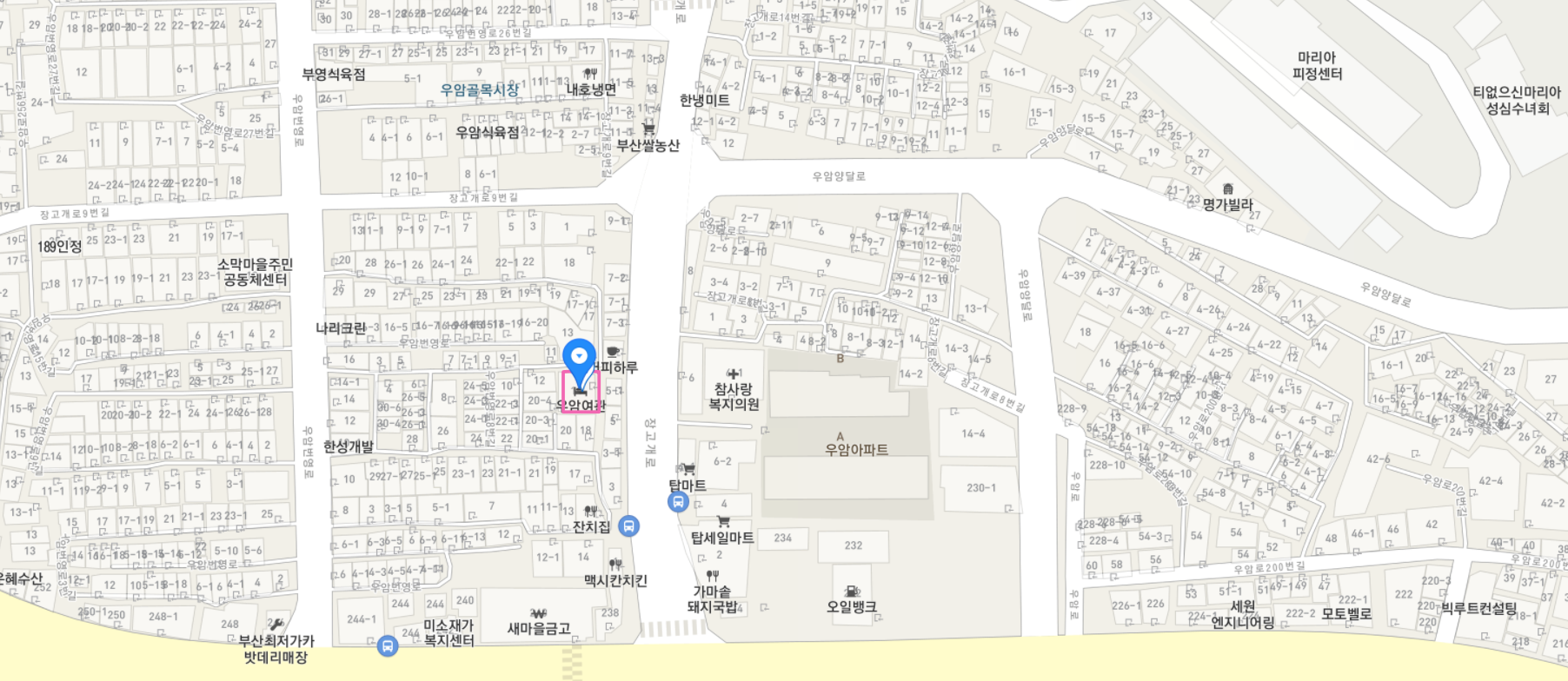Select the 명가빌라 building marker
The height and width of the screenshot is (681, 1568).
[1227, 188]
